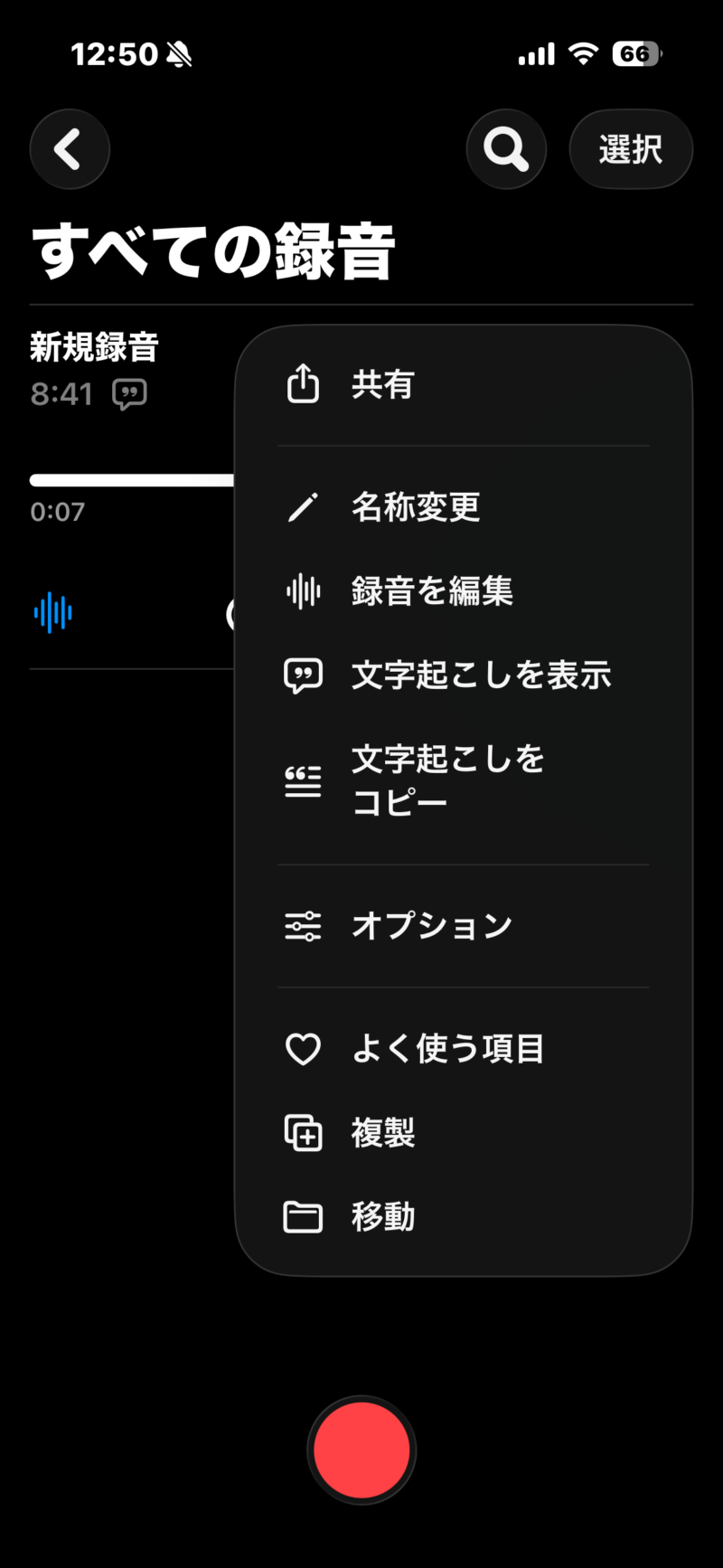Open オプション in the menu
723x1568 pixels.
point(463,926)
